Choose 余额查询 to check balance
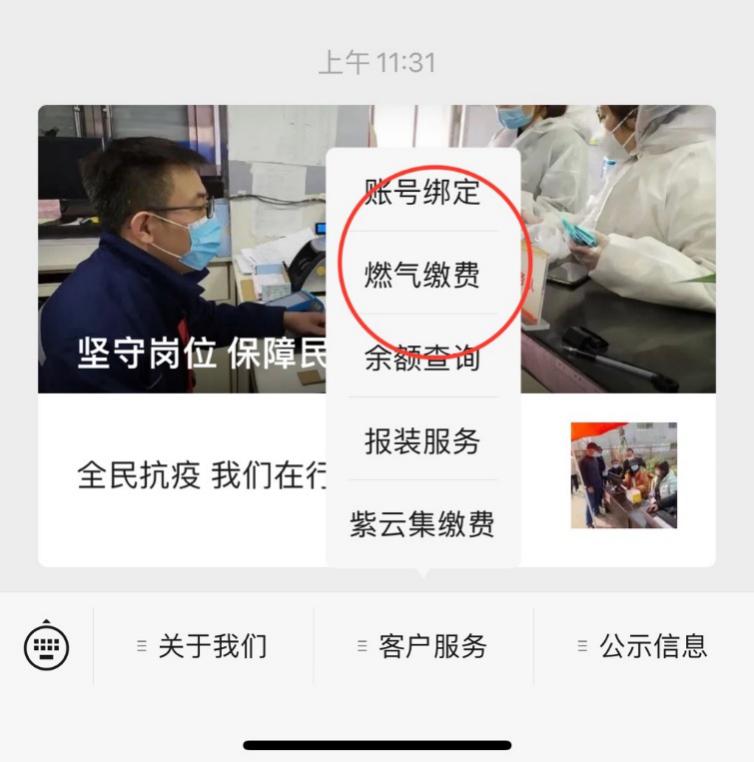754x762 pixels. [x=422, y=358]
